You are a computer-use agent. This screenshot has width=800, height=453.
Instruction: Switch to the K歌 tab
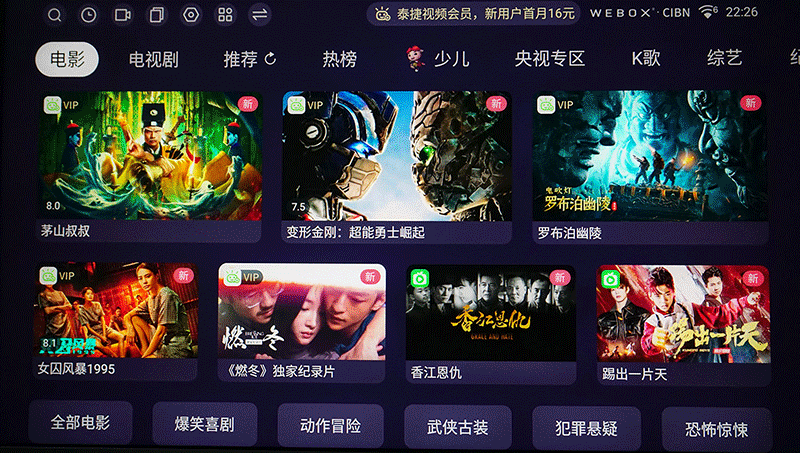point(646,59)
